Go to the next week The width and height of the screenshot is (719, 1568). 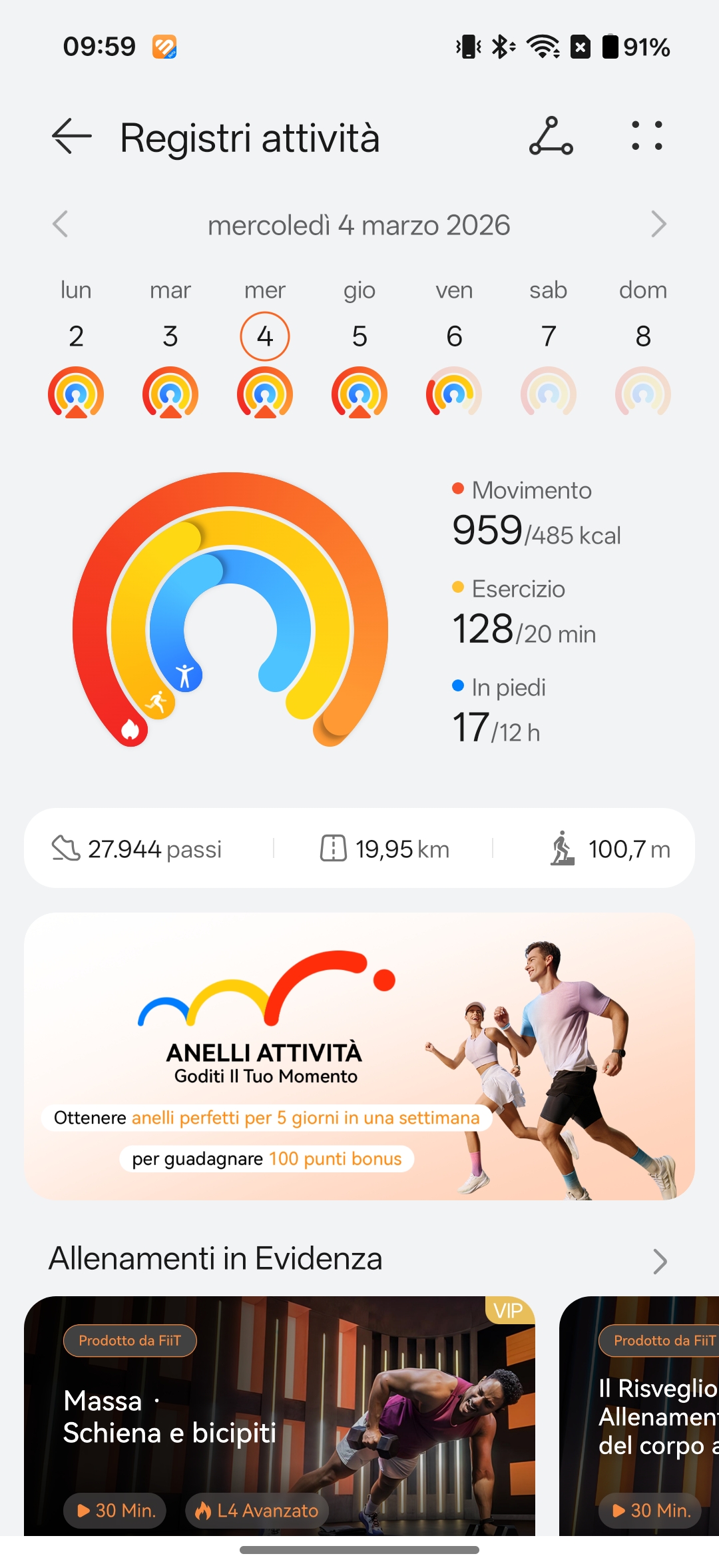coord(658,224)
